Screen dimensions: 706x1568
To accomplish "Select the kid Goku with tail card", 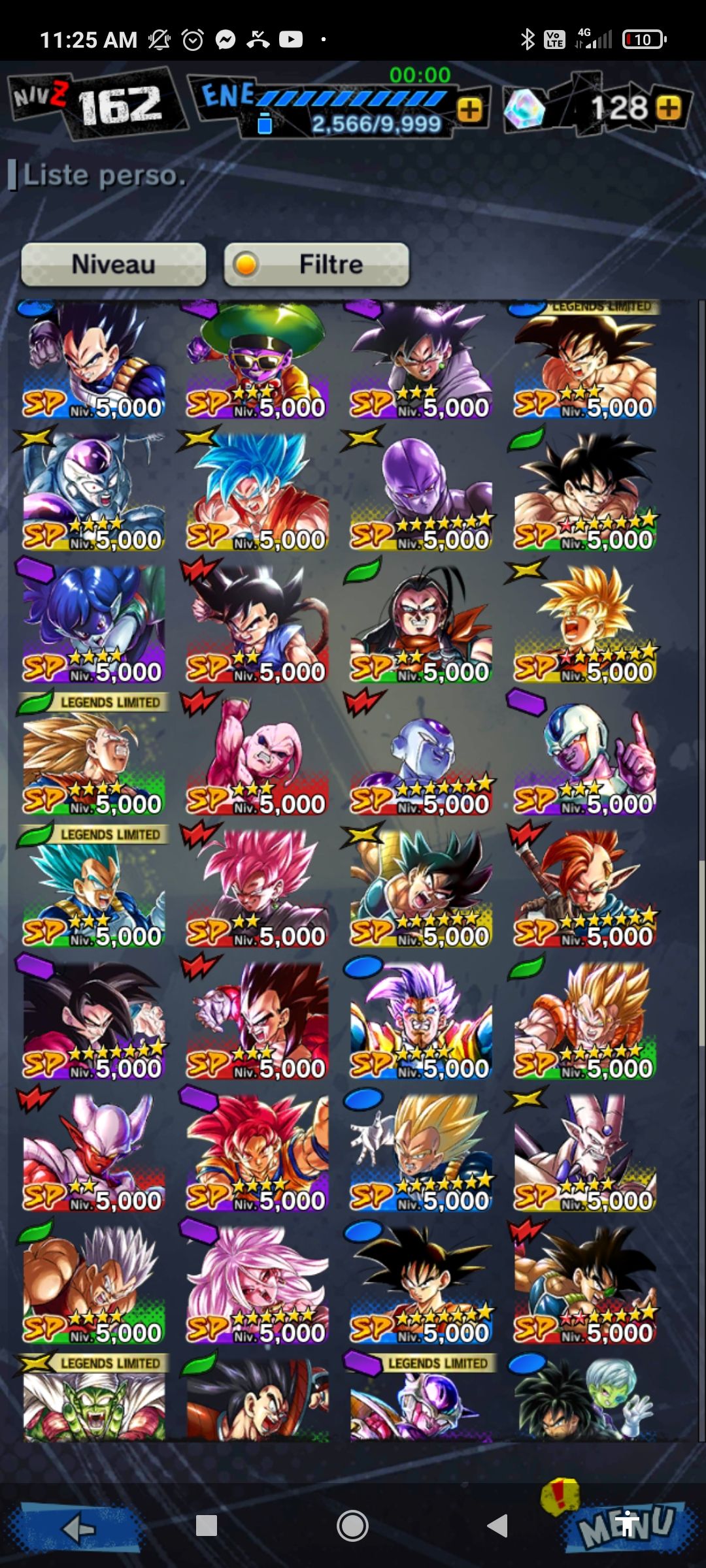I will pos(258,625).
